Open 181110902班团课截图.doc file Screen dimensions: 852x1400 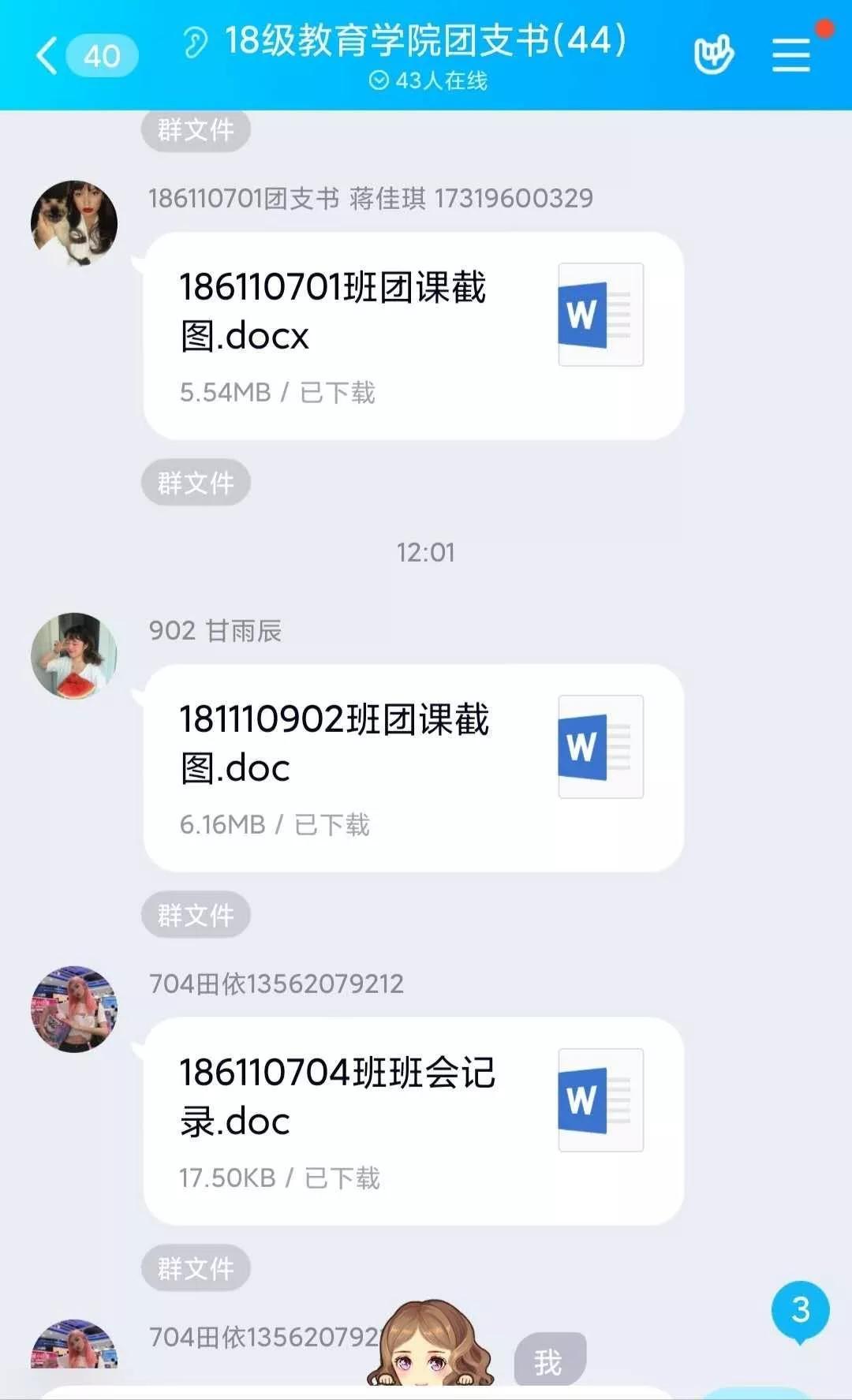coord(413,768)
